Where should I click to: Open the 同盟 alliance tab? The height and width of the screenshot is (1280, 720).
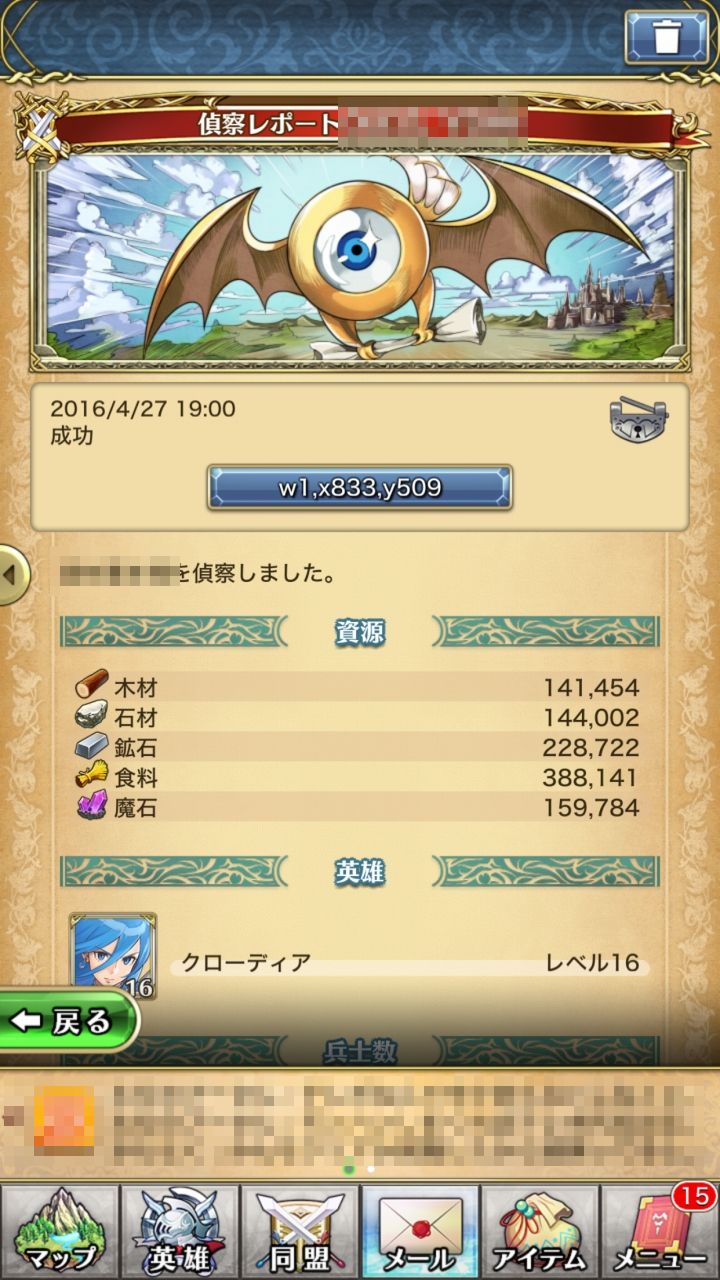300,1231
